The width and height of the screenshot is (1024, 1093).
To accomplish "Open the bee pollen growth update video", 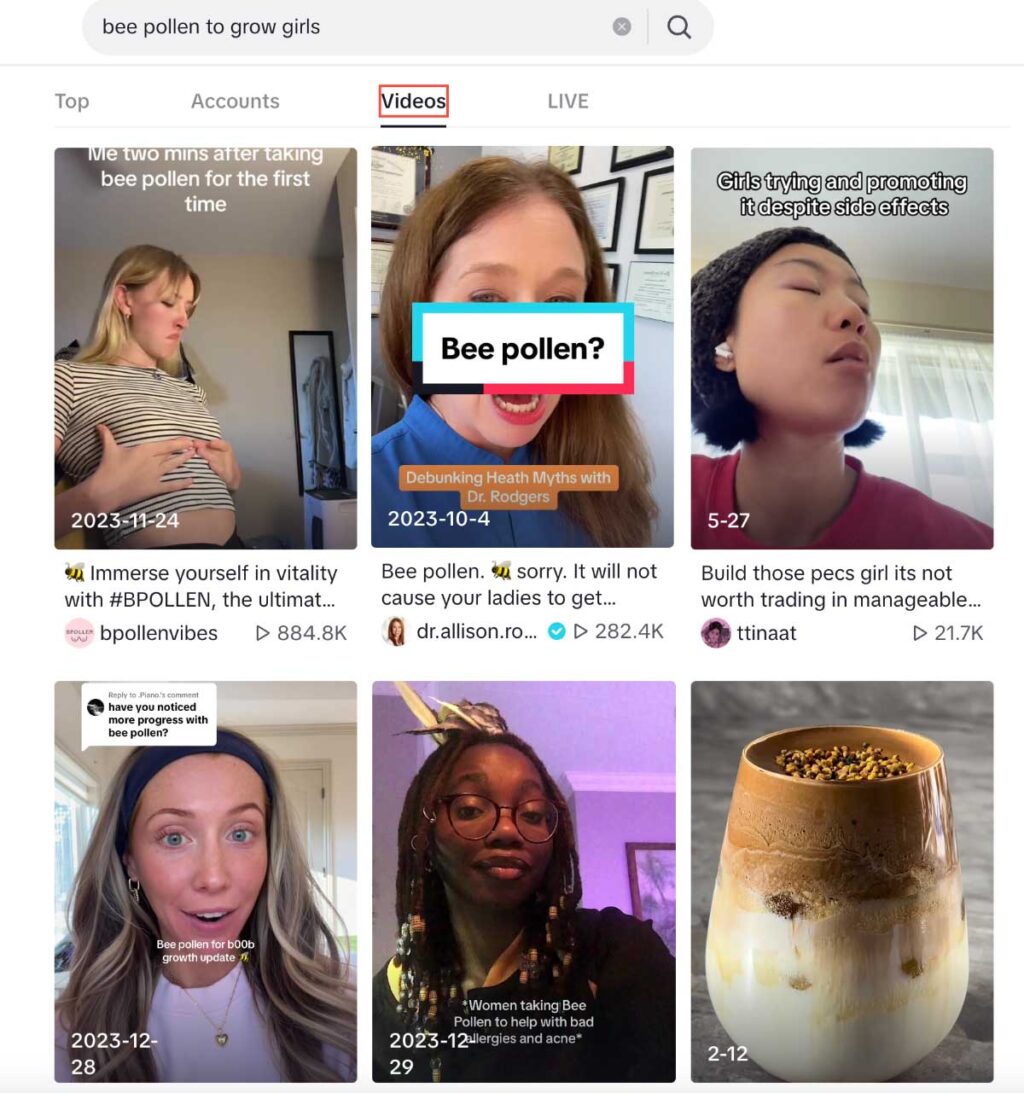I will (x=205, y=881).
